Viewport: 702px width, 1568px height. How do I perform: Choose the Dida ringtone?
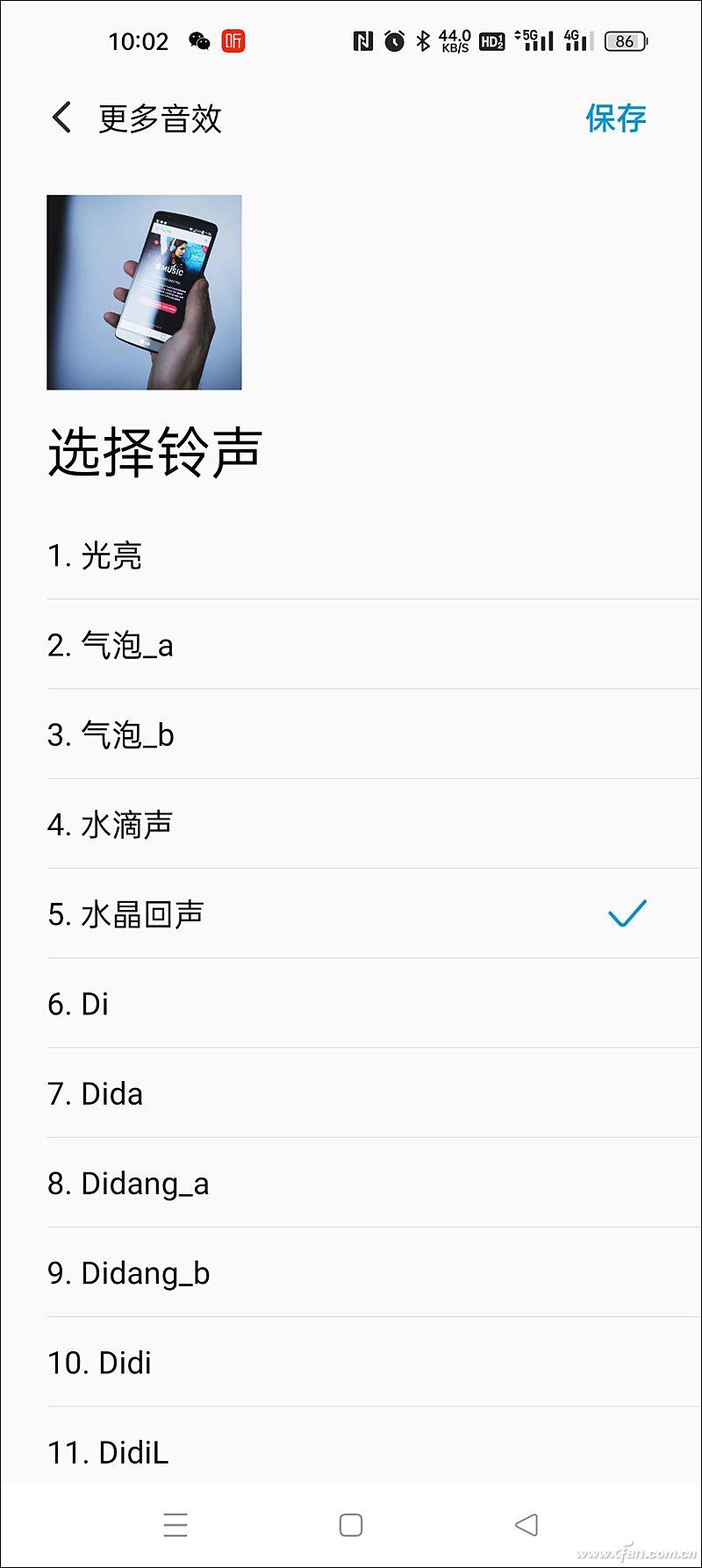97,1093
